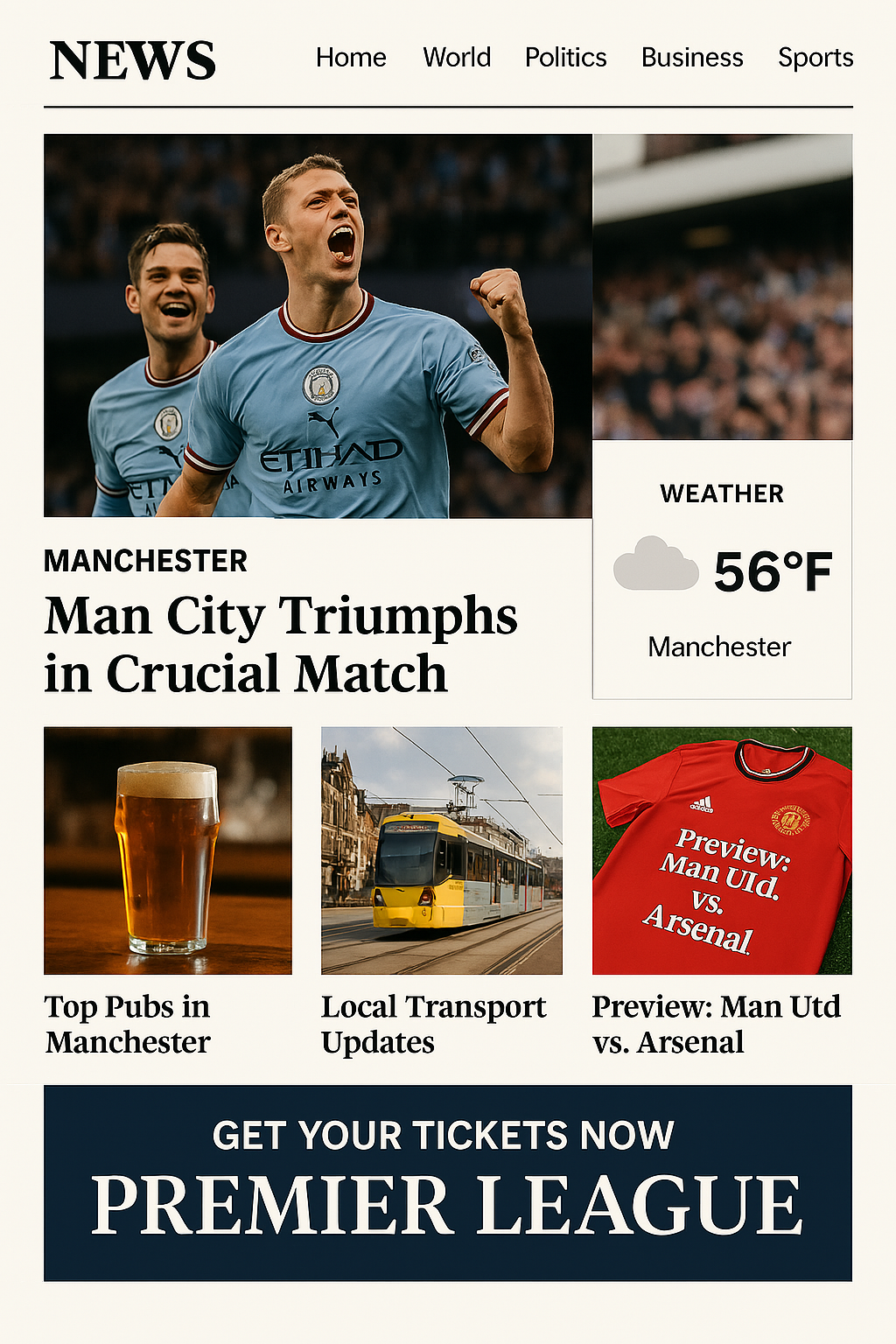View the Man Utd vs. Arsenal preview
896x1344 pixels.
(716, 1024)
